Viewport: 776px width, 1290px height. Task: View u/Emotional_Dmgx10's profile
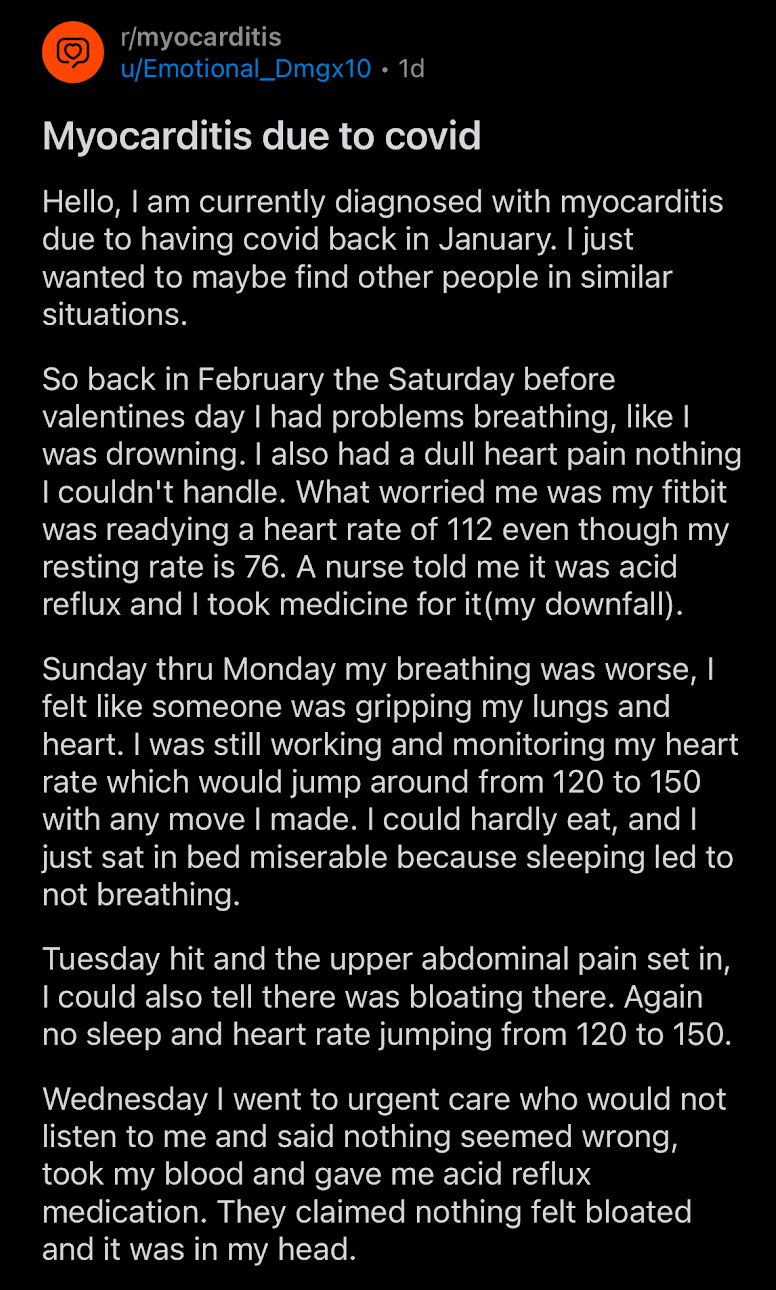[x=245, y=69]
